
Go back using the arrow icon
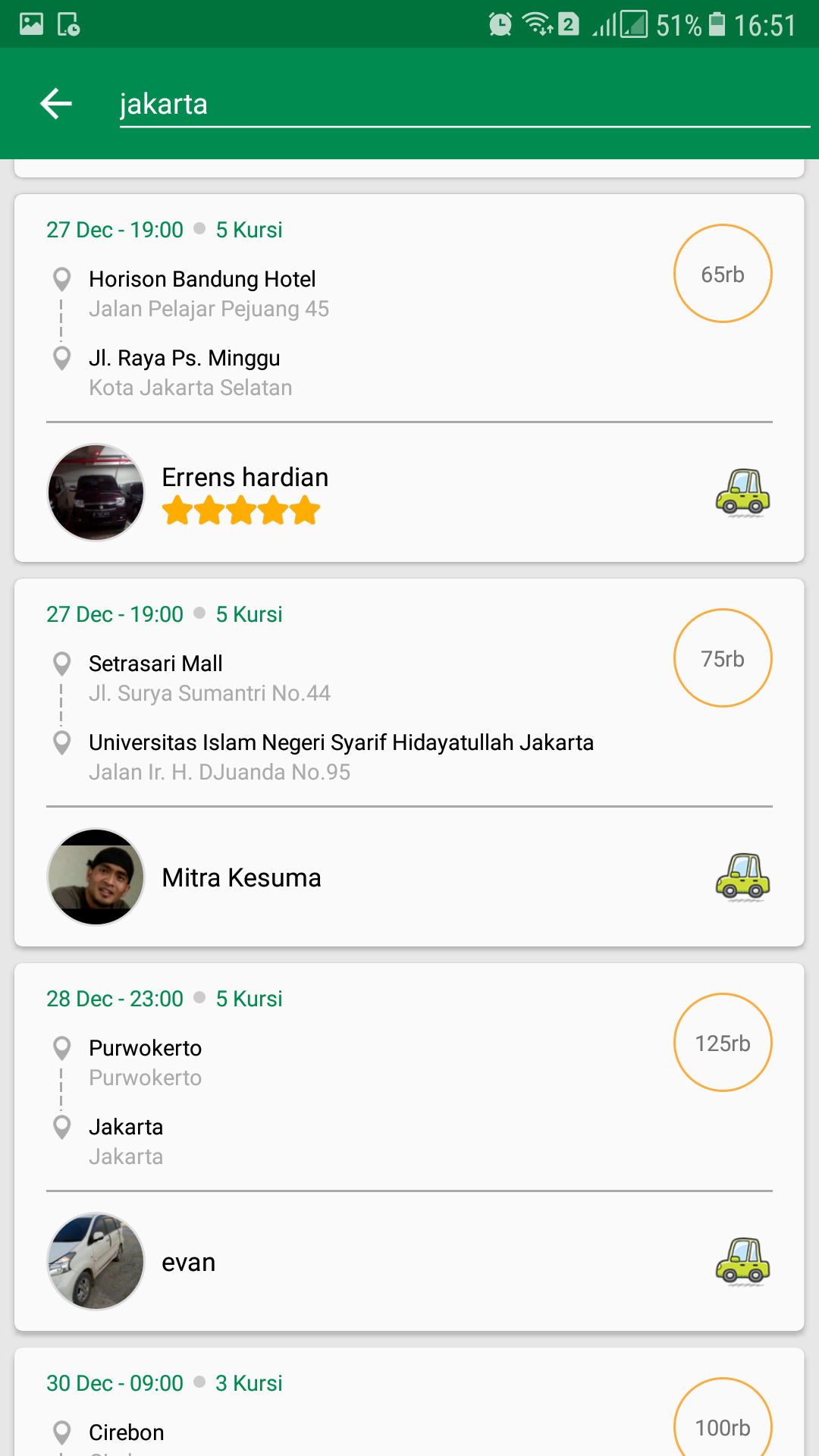(56, 104)
